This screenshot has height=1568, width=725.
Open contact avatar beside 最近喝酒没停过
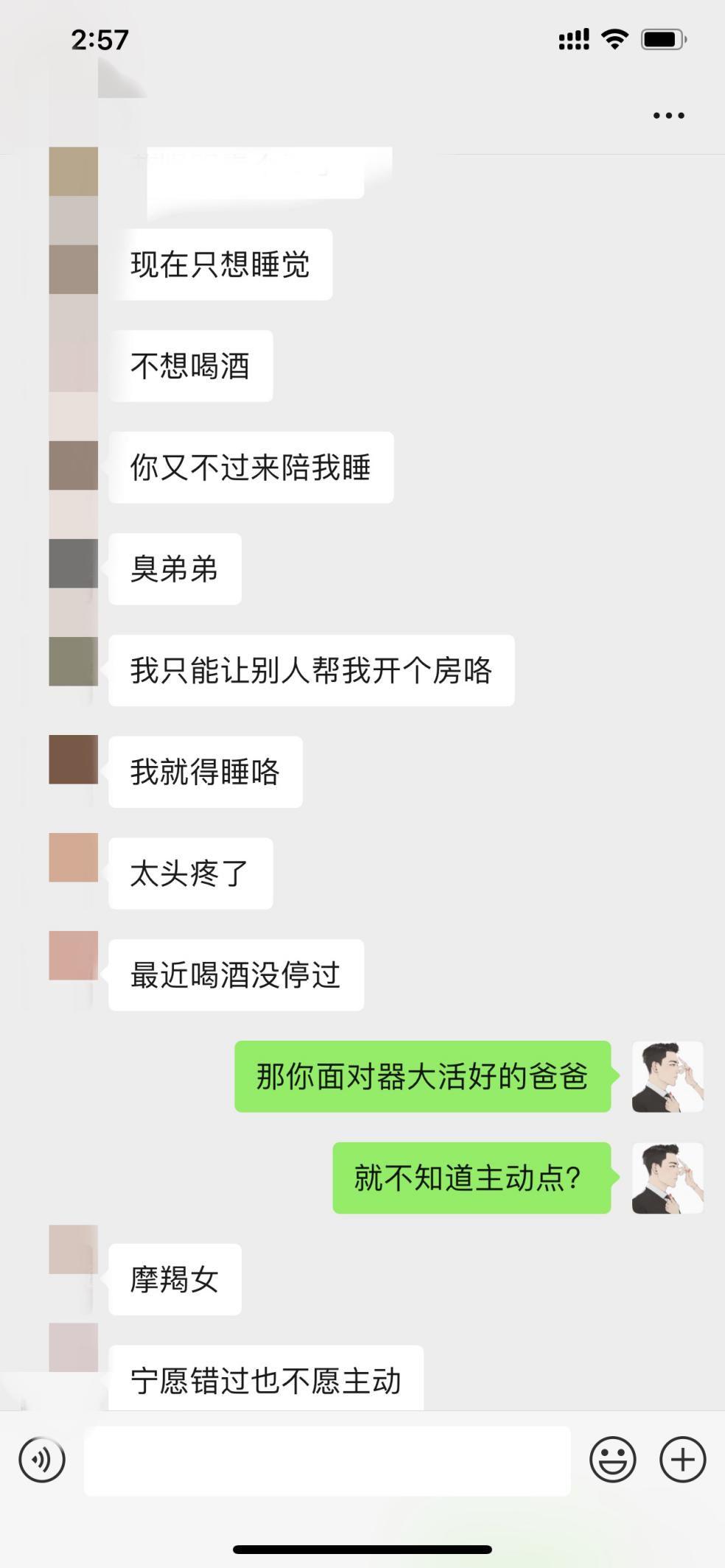click(74, 955)
